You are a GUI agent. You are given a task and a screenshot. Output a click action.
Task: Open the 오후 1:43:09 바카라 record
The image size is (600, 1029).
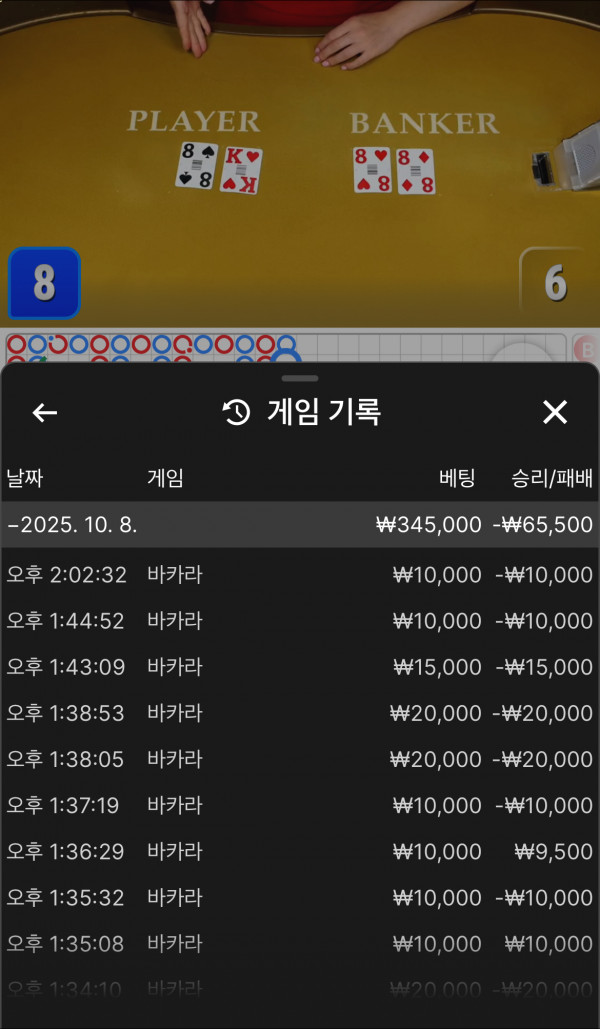click(x=300, y=667)
